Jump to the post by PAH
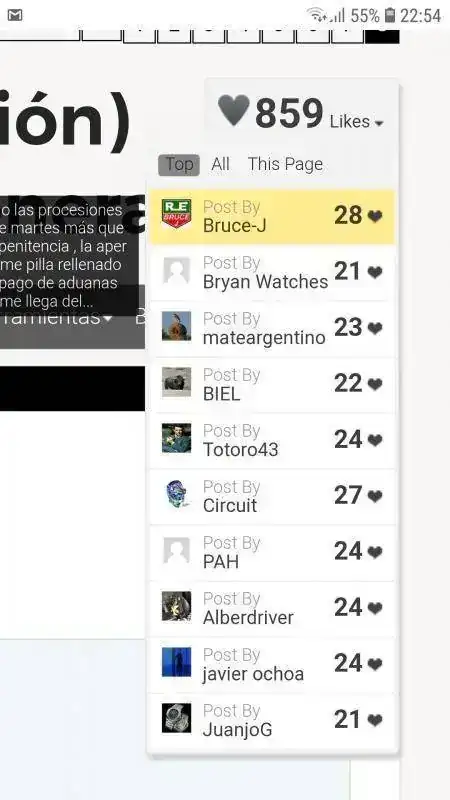This screenshot has height=800, width=450. (272, 552)
